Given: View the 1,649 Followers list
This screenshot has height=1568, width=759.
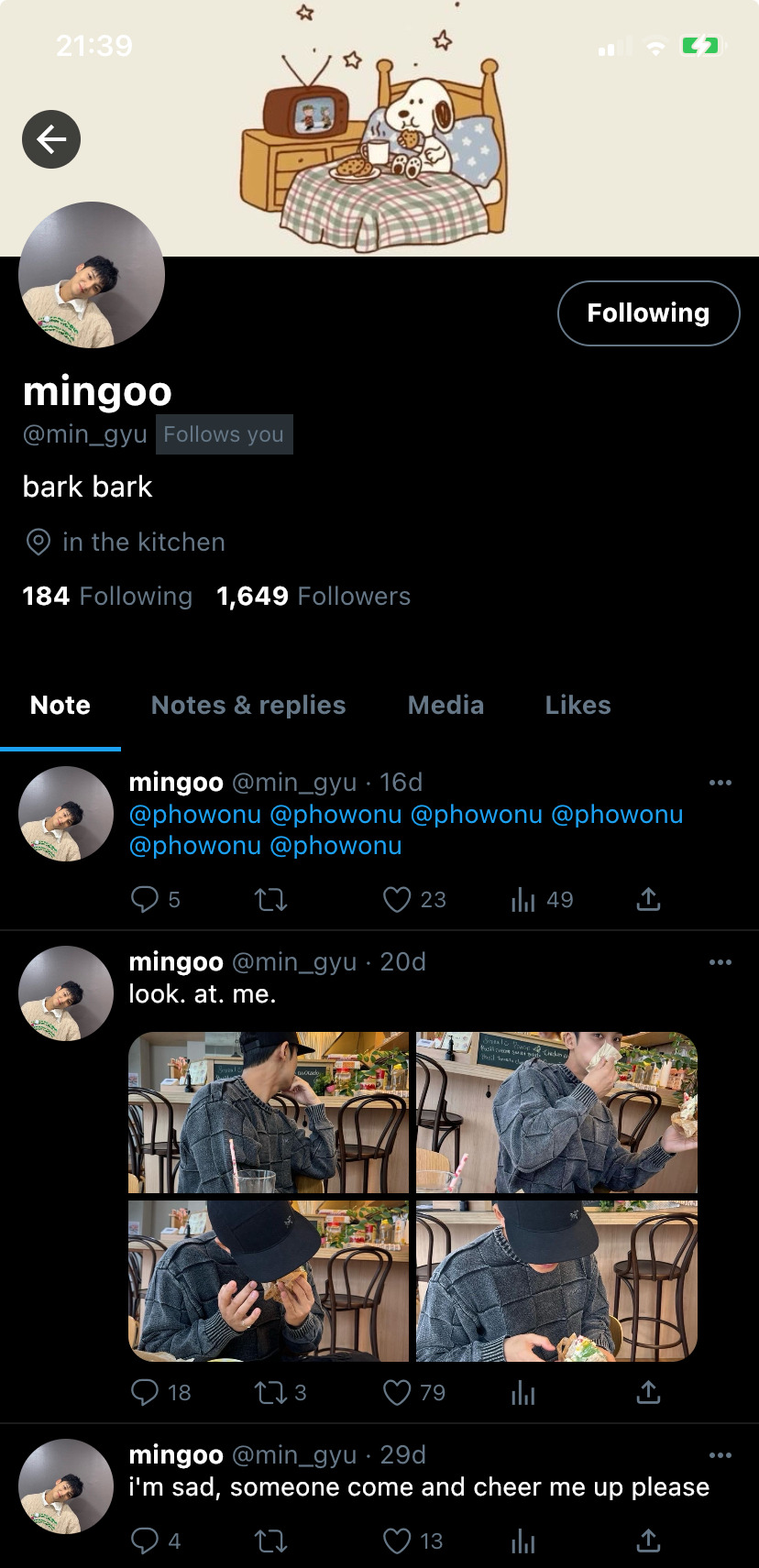Looking at the screenshot, I should tap(313, 597).
